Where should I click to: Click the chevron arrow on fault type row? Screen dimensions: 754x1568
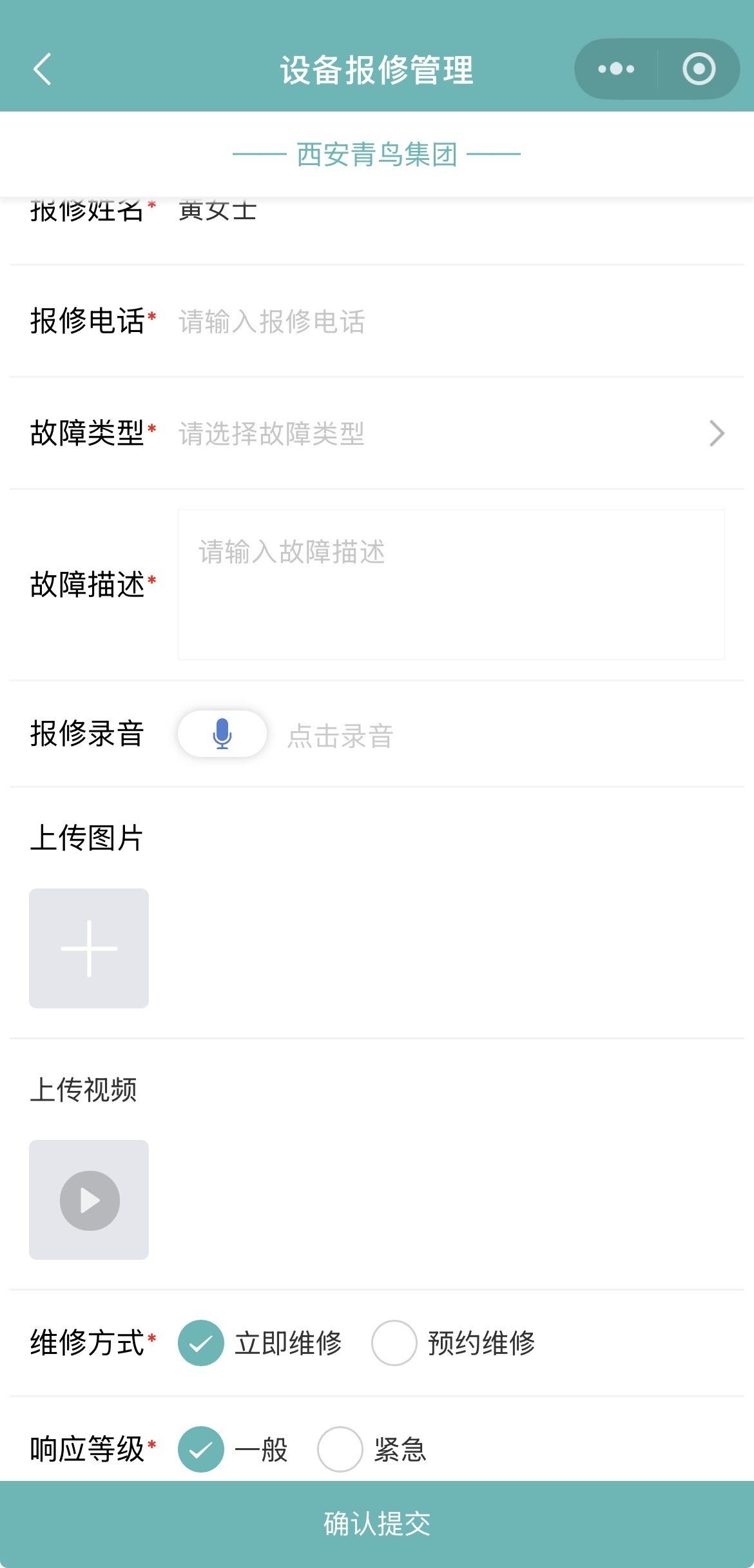715,433
